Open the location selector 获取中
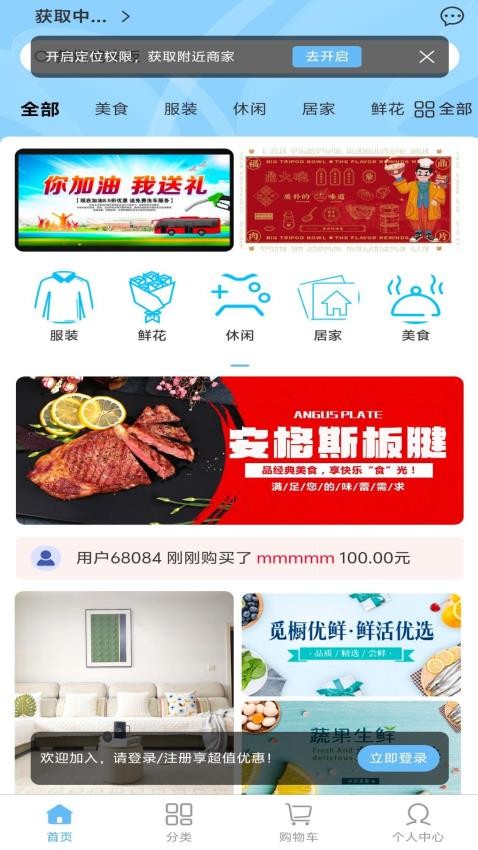Image resolution: width=478 pixels, height=850 pixels. (x=82, y=16)
